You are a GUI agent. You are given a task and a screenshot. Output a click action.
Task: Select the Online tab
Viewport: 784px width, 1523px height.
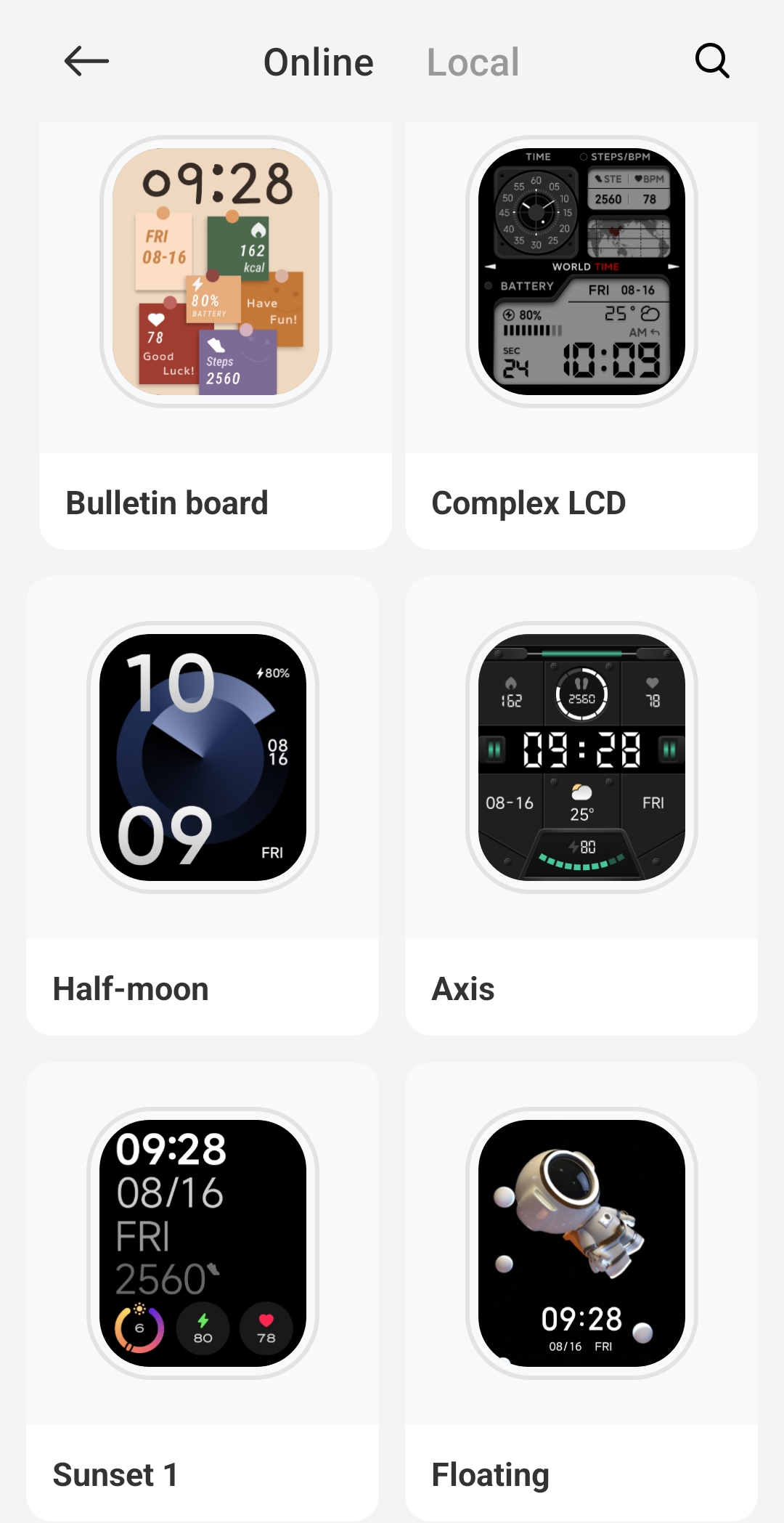pos(318,62)
